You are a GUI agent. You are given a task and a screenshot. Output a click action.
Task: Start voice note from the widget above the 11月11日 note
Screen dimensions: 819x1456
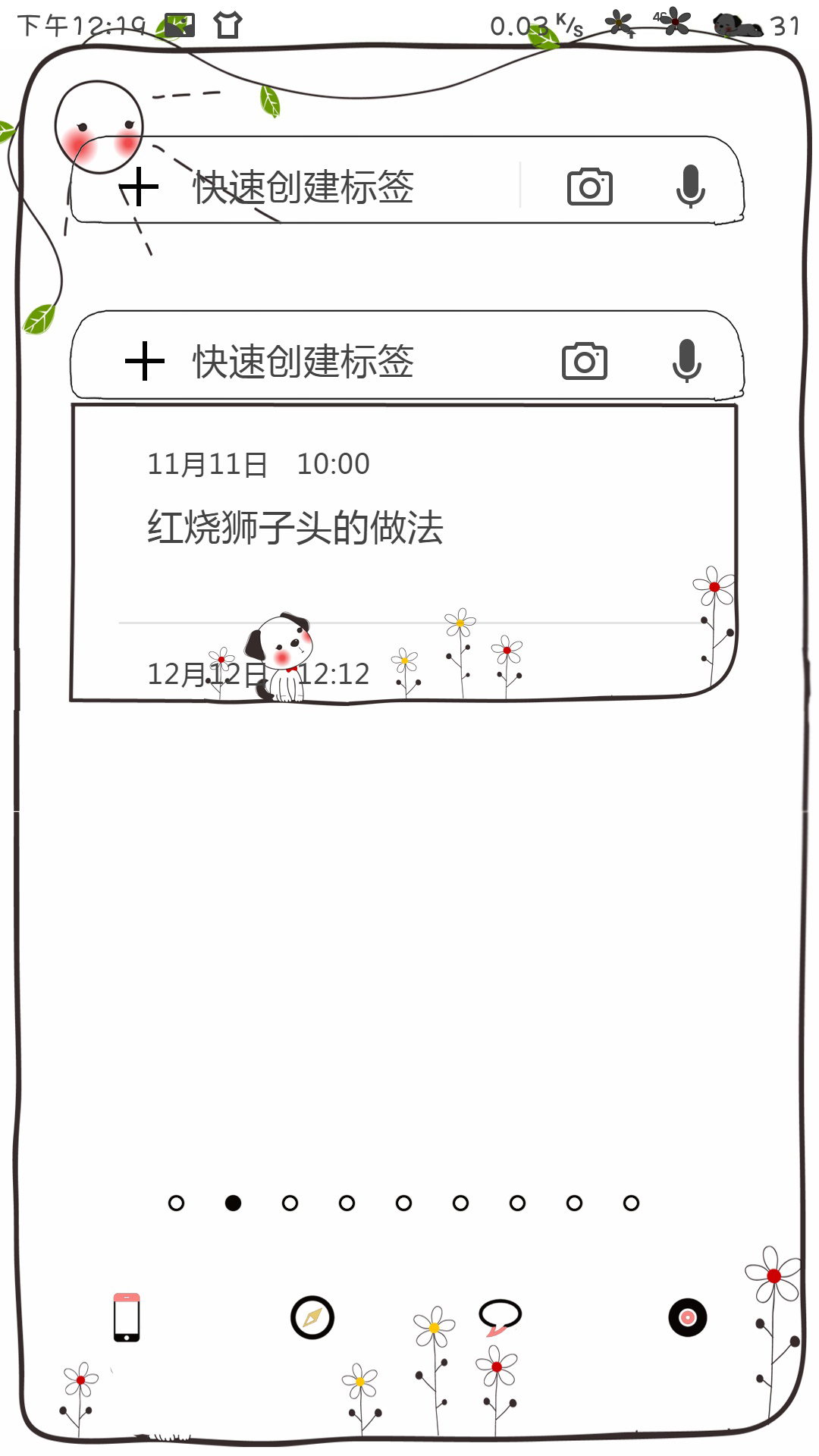[687, 359]
